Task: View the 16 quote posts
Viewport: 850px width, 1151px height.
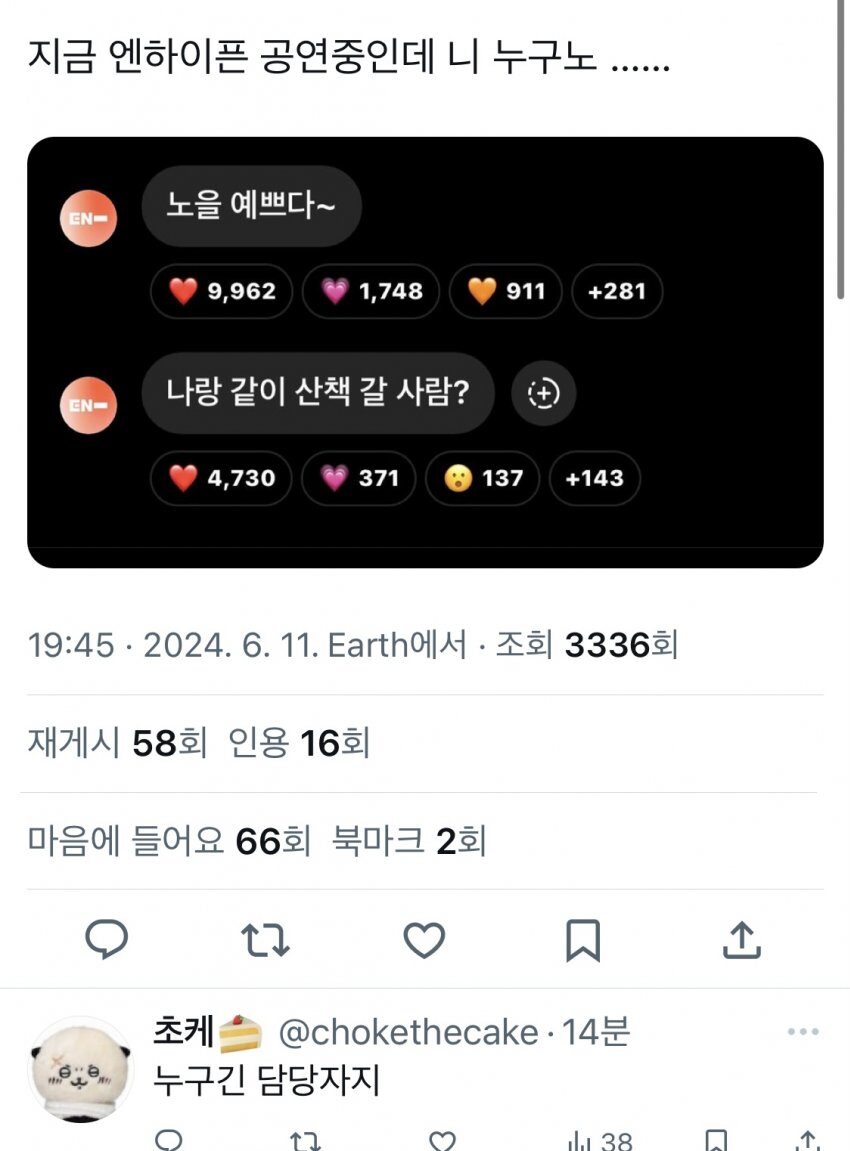Action: point(299,743)
